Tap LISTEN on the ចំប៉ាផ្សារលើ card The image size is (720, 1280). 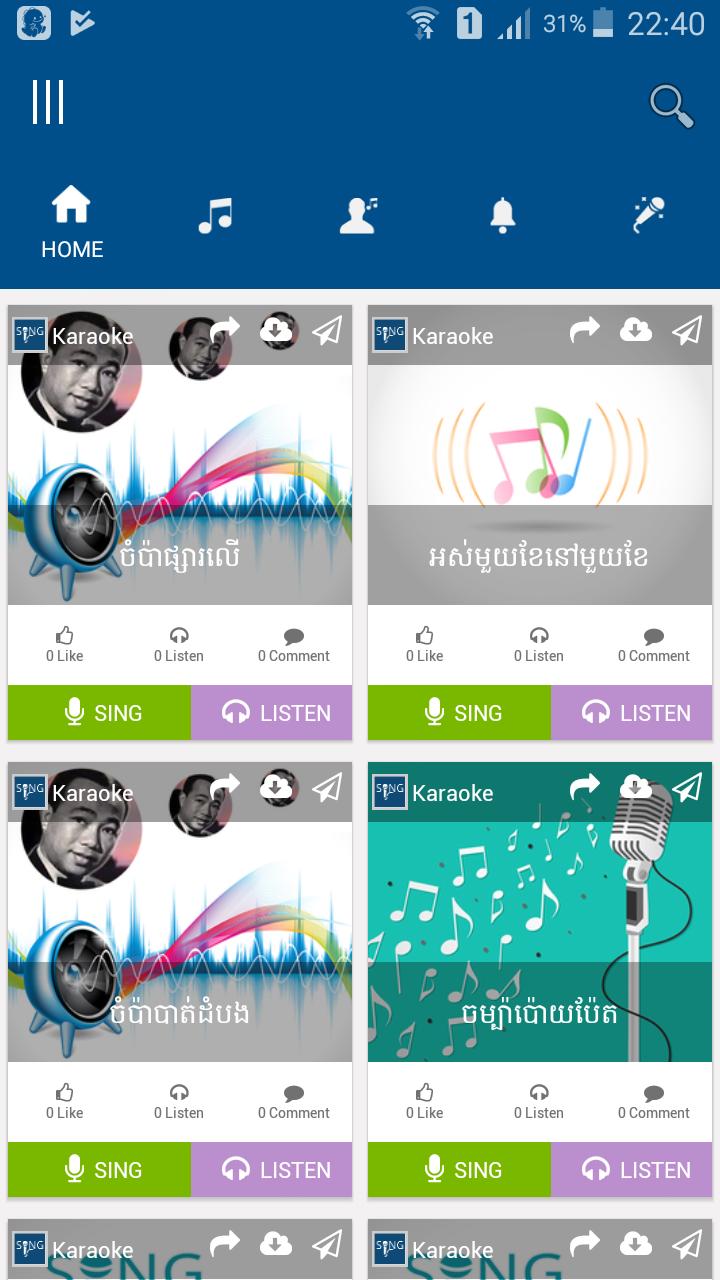point(271,713)
